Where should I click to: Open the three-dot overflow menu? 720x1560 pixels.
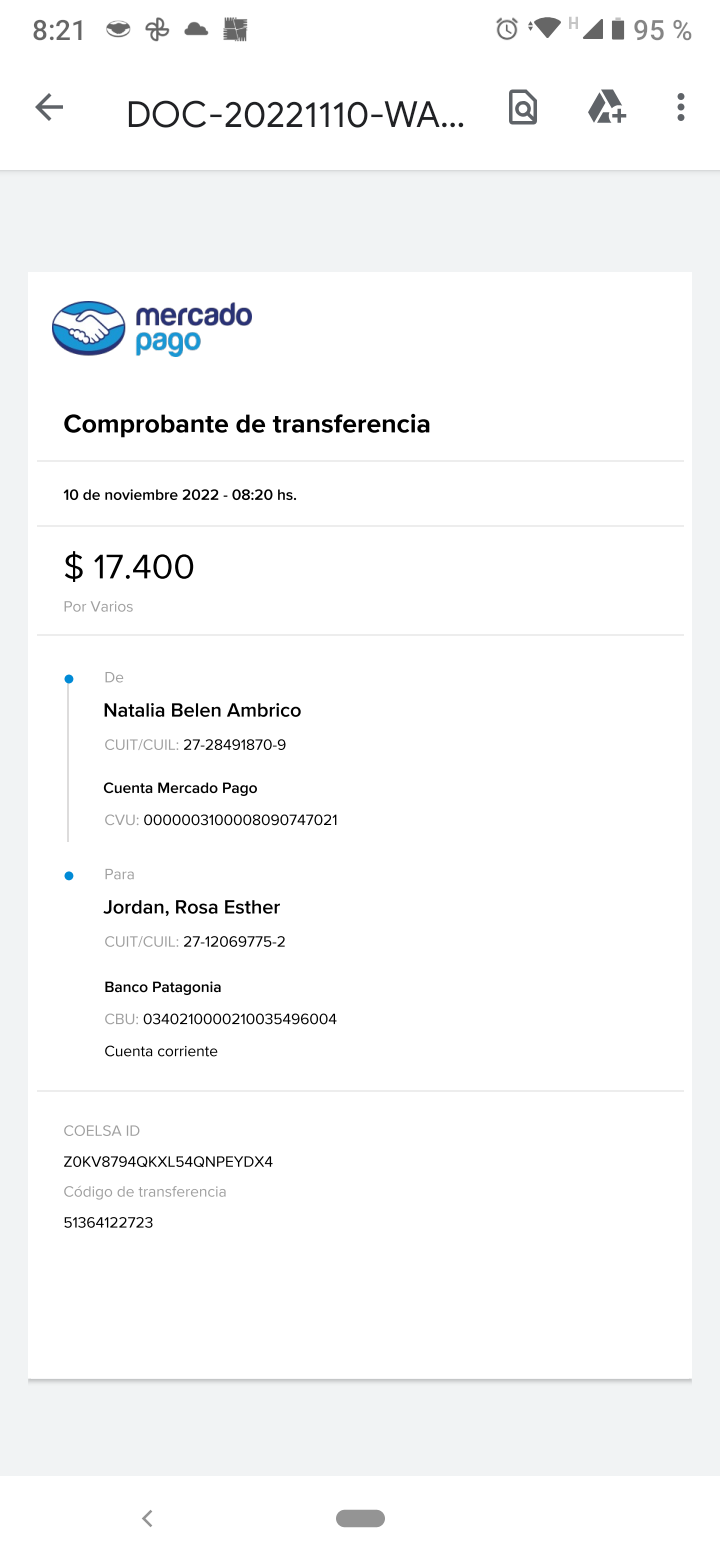tap(680, 107)
